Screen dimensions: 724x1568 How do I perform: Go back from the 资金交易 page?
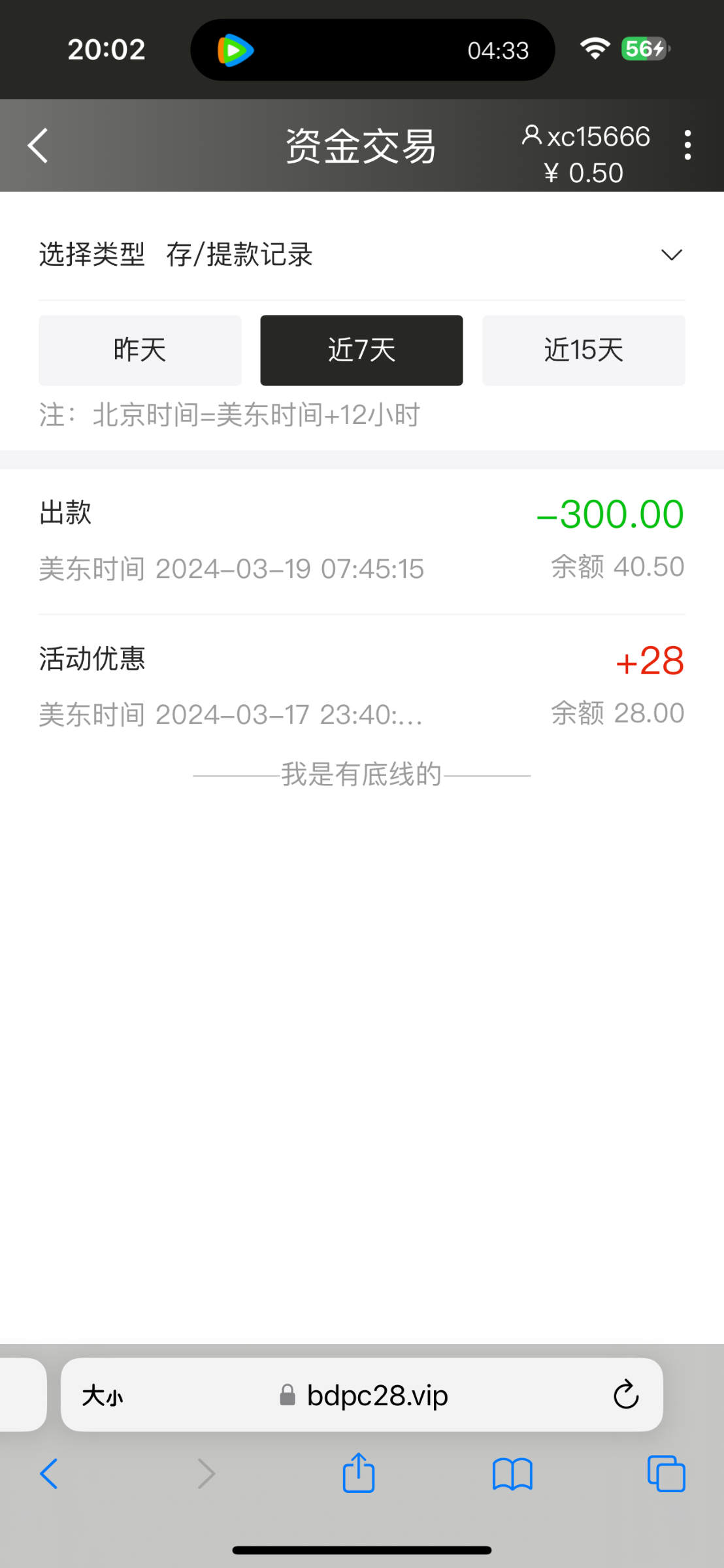coord(38,145)
